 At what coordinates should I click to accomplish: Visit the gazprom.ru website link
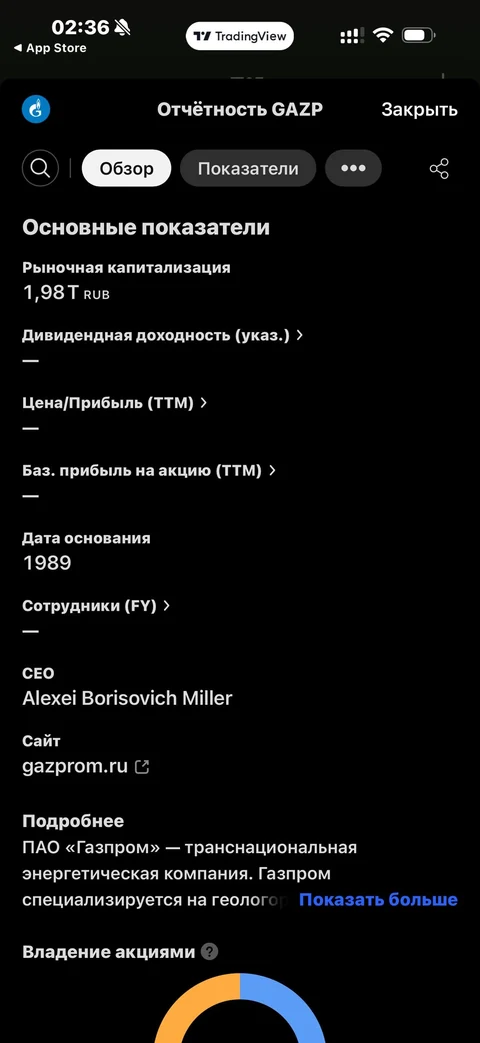point(86,766)
